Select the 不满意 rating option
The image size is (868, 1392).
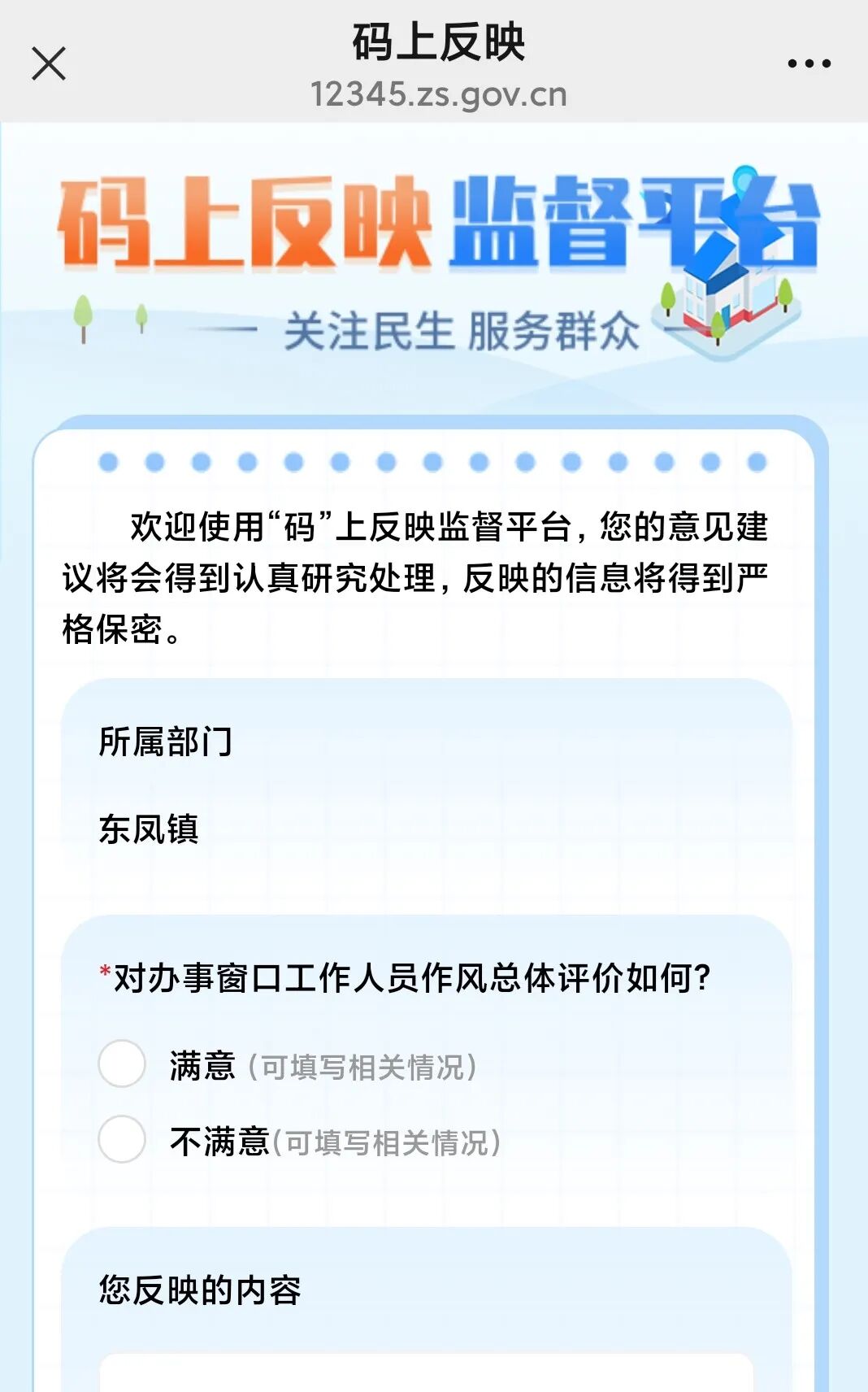pos(122,1139)
